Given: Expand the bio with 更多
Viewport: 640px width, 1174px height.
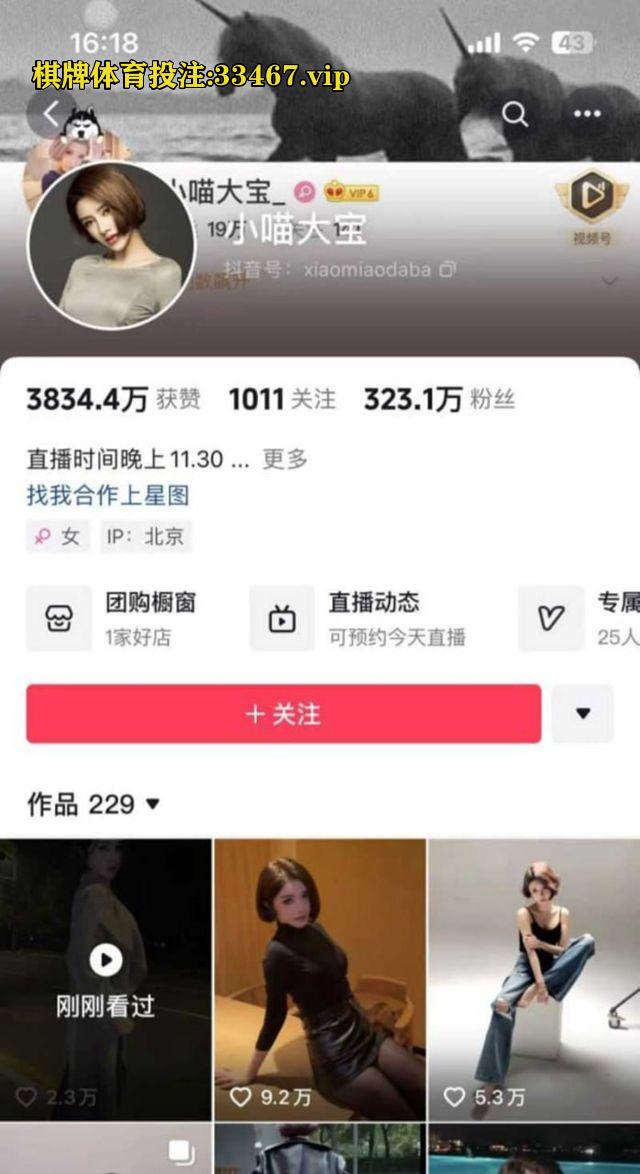Looking at the screenshot, I should (x=285, y=459).
